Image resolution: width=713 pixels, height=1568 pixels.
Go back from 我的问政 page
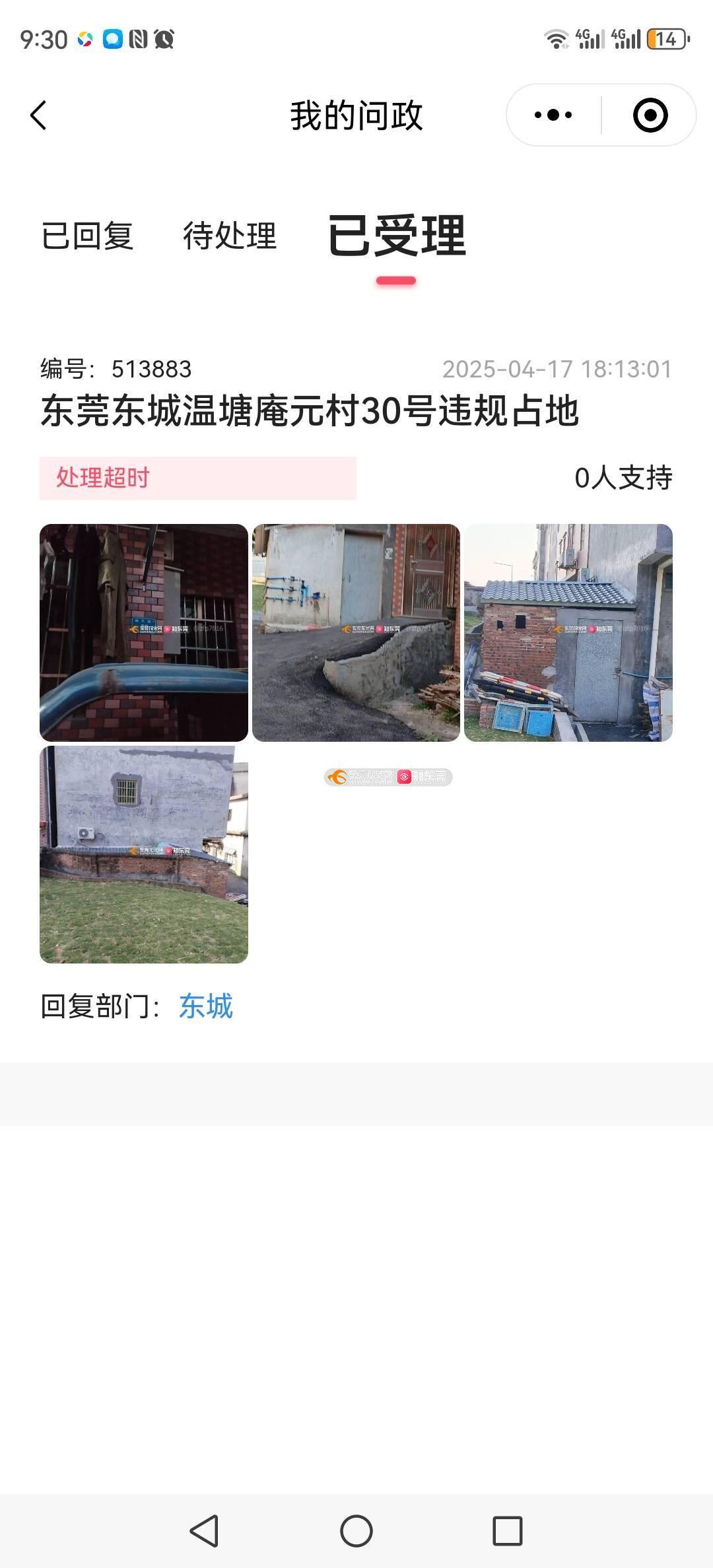(39, 115)
